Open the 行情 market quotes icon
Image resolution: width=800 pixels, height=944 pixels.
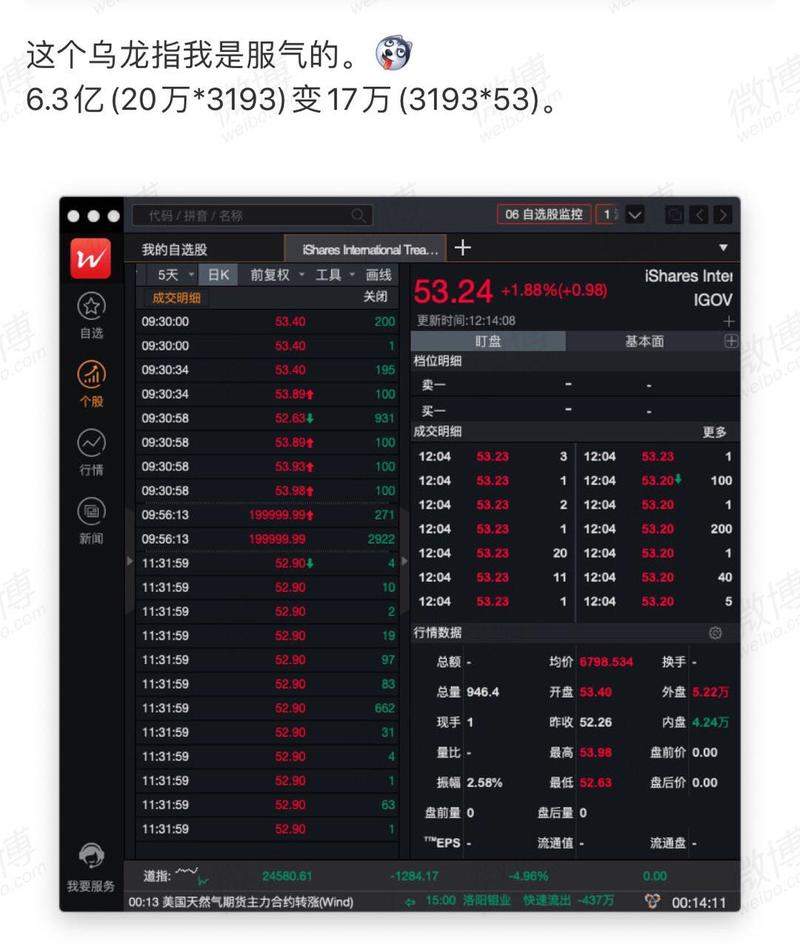click(93, 443)
